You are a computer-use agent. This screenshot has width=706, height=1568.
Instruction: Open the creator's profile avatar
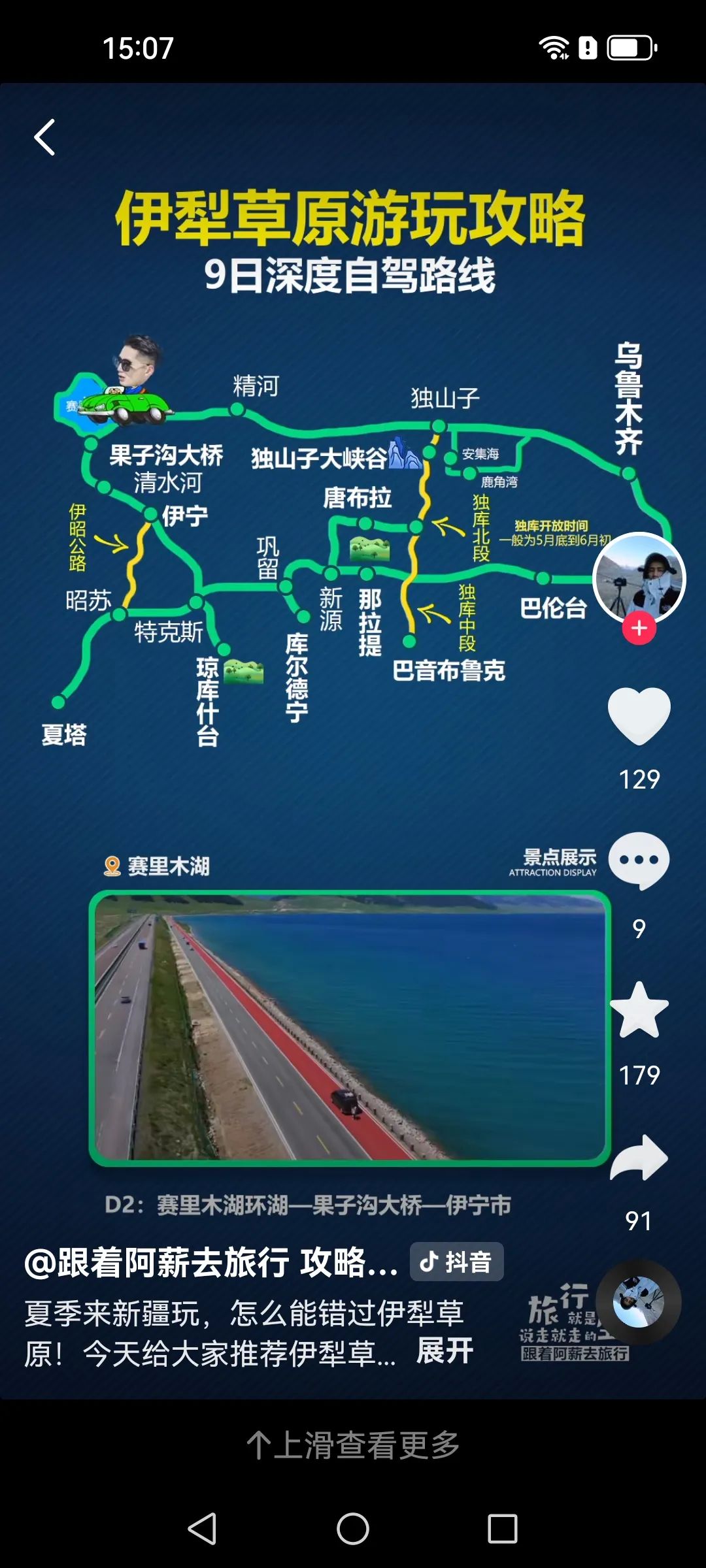point(639,578)
